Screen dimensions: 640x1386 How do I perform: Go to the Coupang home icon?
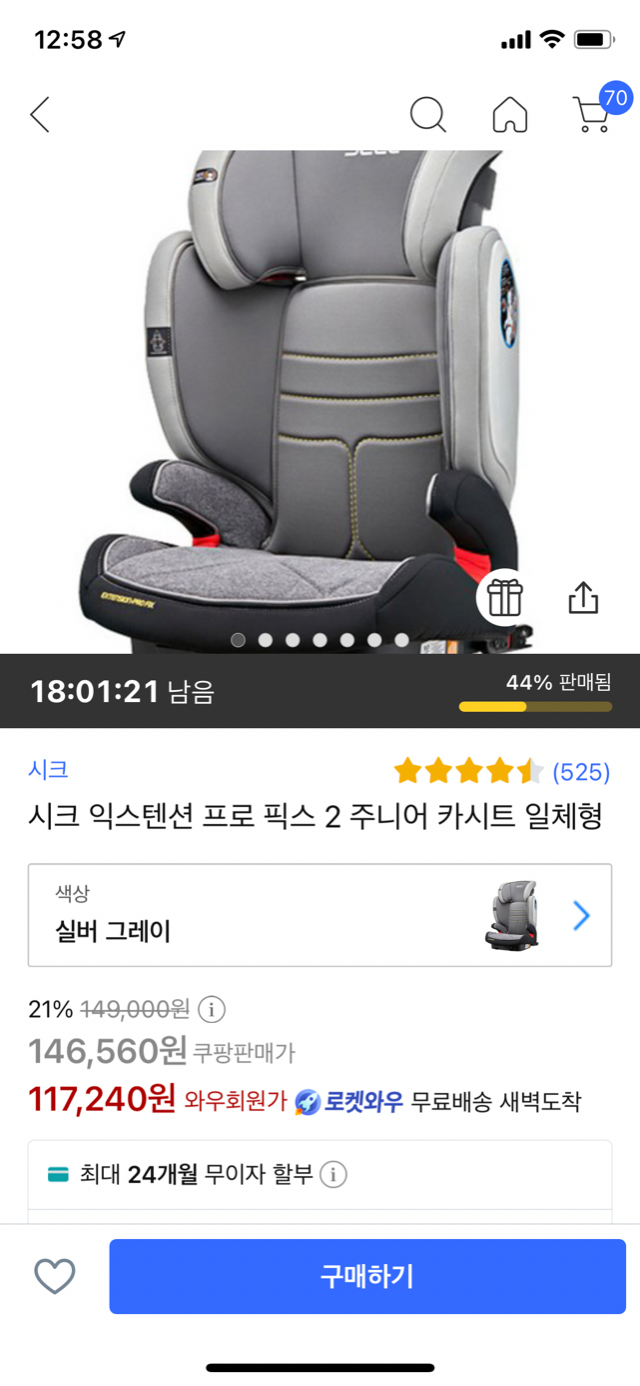(x=510, y=116)
